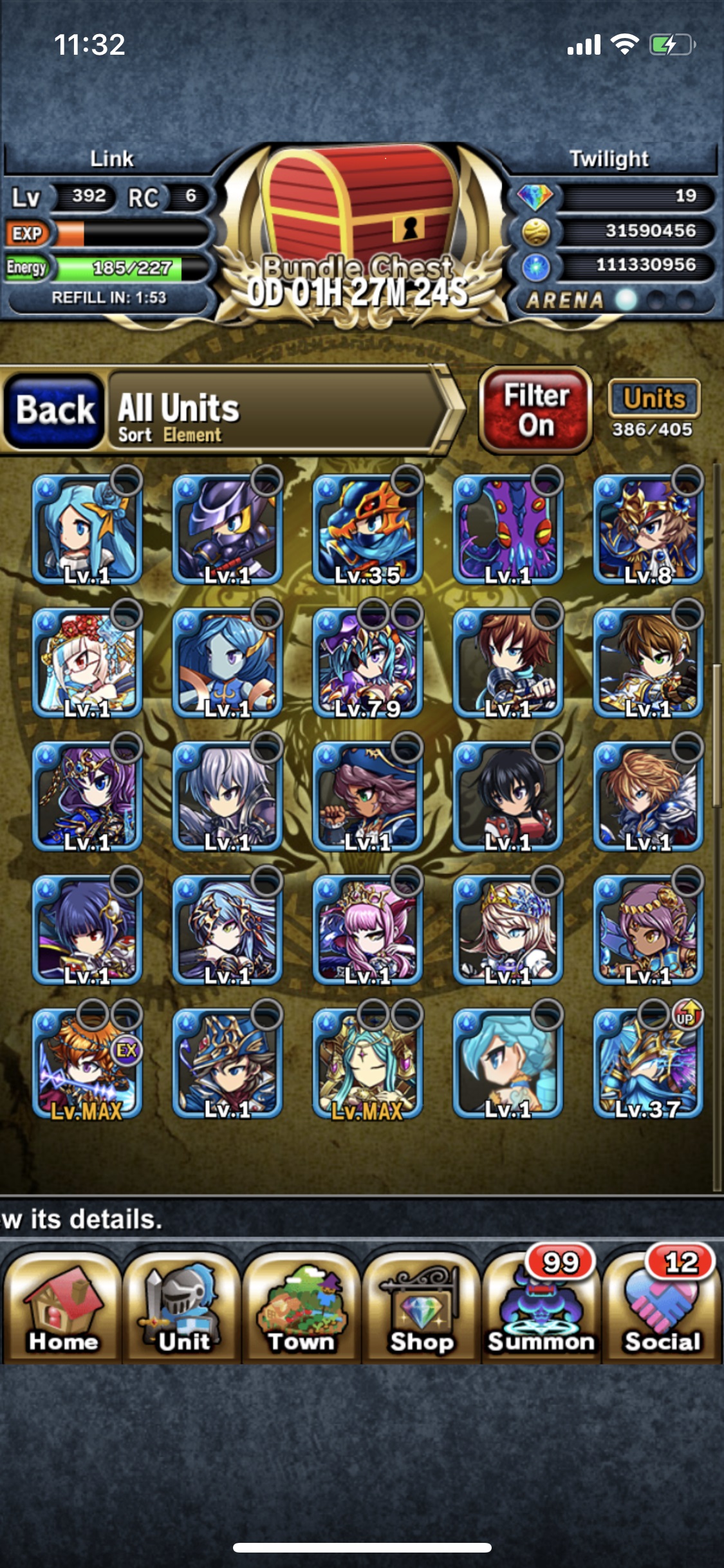Viewport: 724px width, 1568px height.
Task: Open the Unit menu tab
Action: point(182,1306)
